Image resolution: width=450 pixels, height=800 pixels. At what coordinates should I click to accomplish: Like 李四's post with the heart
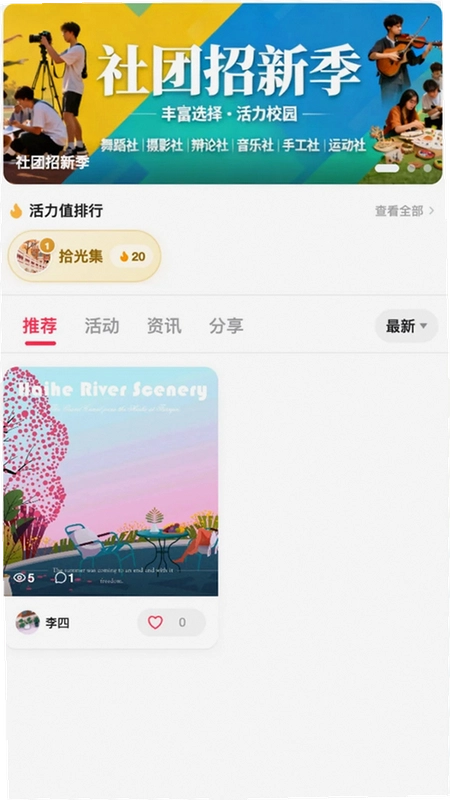[155, 622]
